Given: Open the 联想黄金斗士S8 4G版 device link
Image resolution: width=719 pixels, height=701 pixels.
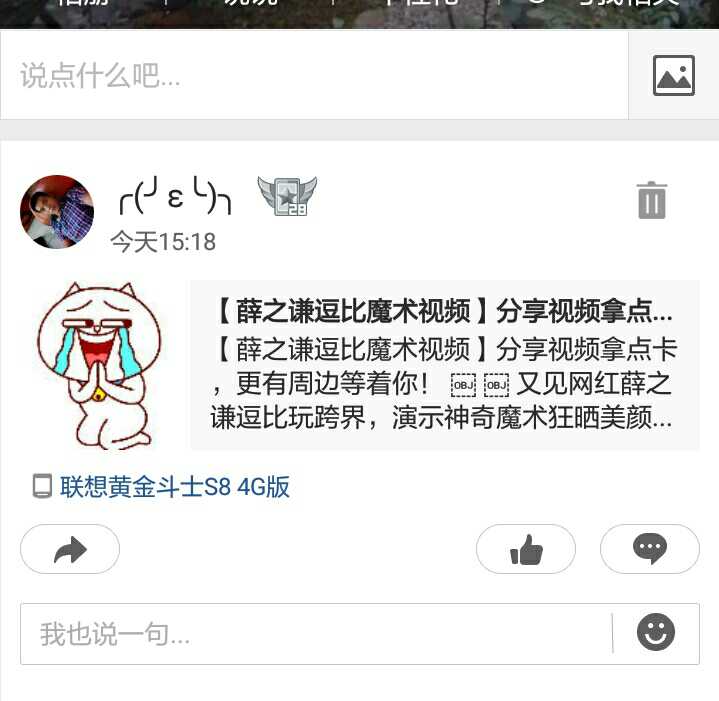Looking at the screenshot, I should [x=174, y=487].
